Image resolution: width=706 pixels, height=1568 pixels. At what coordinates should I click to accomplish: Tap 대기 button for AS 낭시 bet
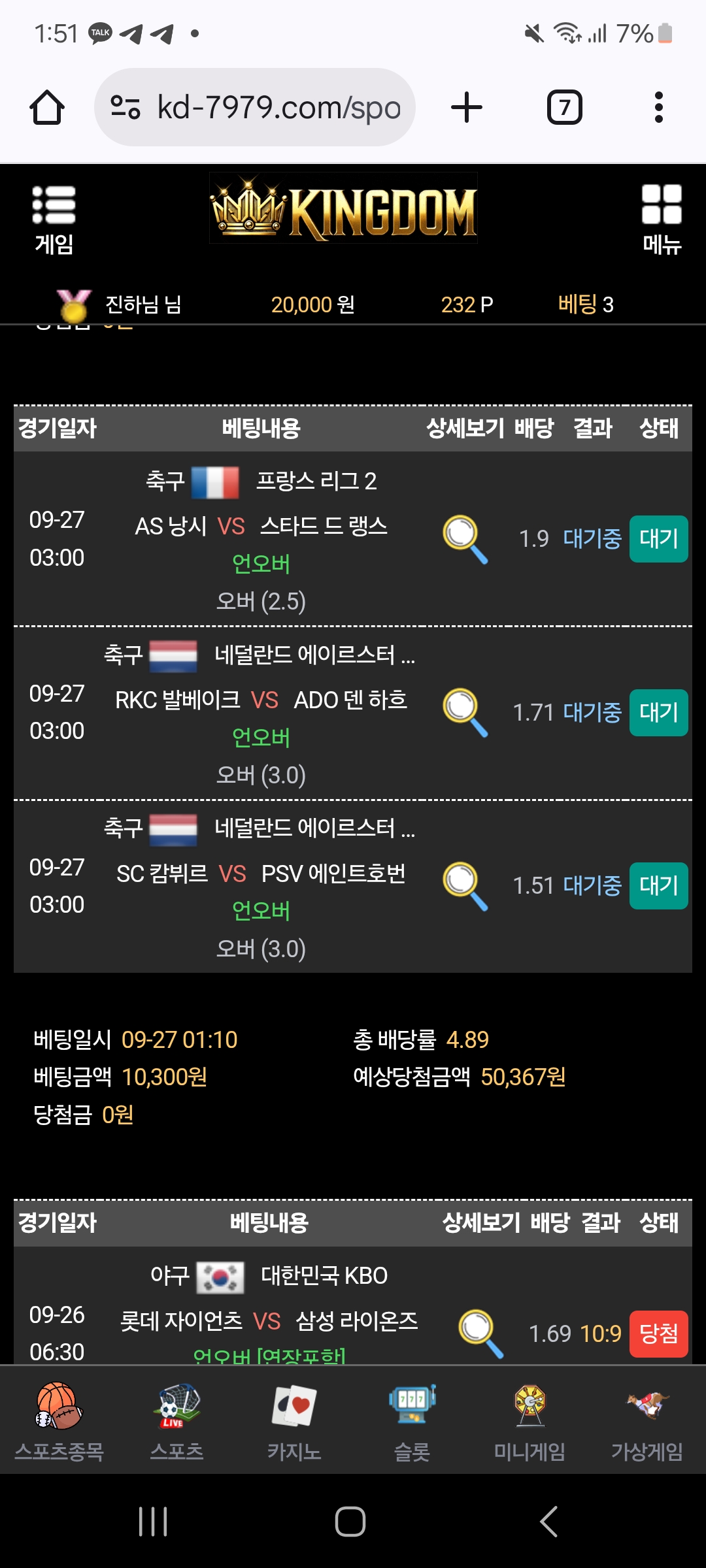658,539
